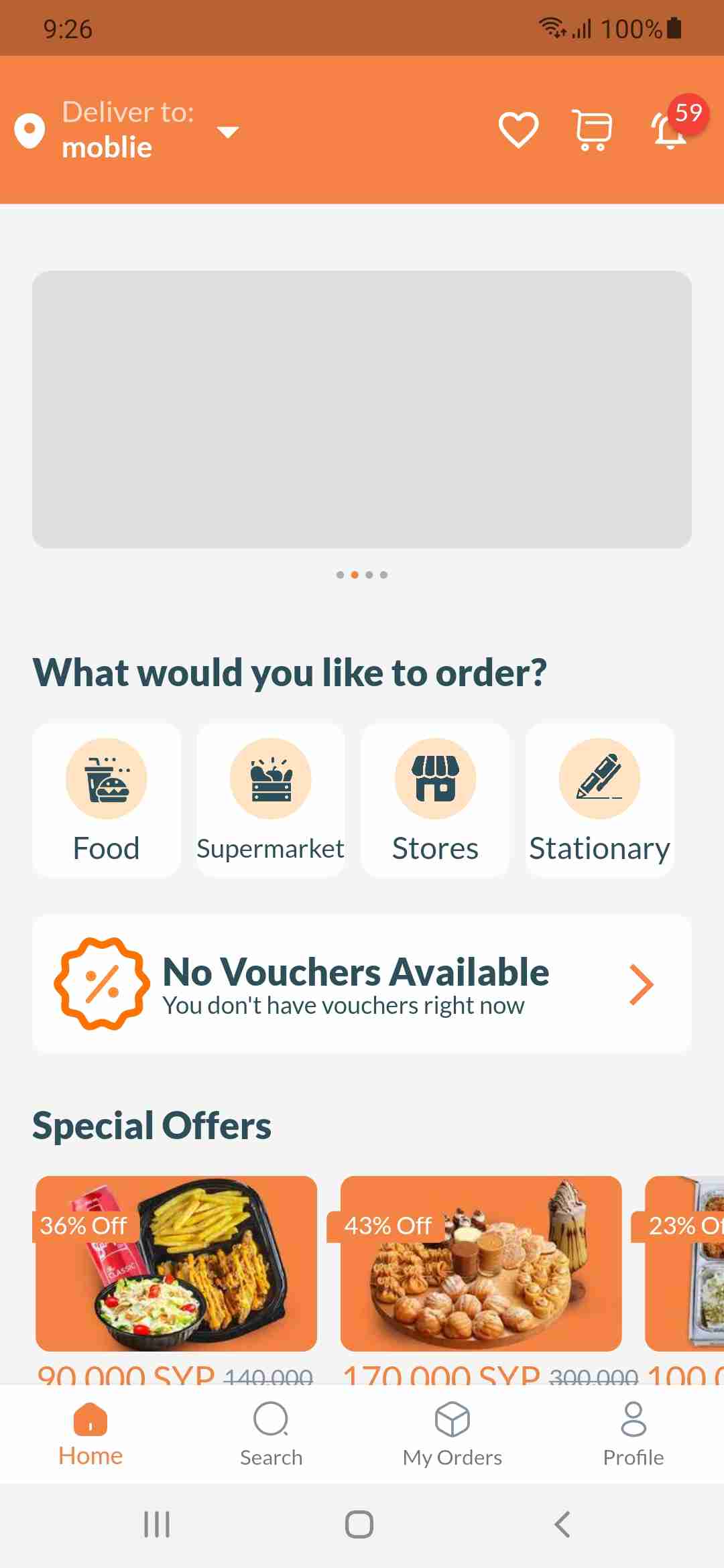Tap the promotional banner placeholder

point(362,409)
